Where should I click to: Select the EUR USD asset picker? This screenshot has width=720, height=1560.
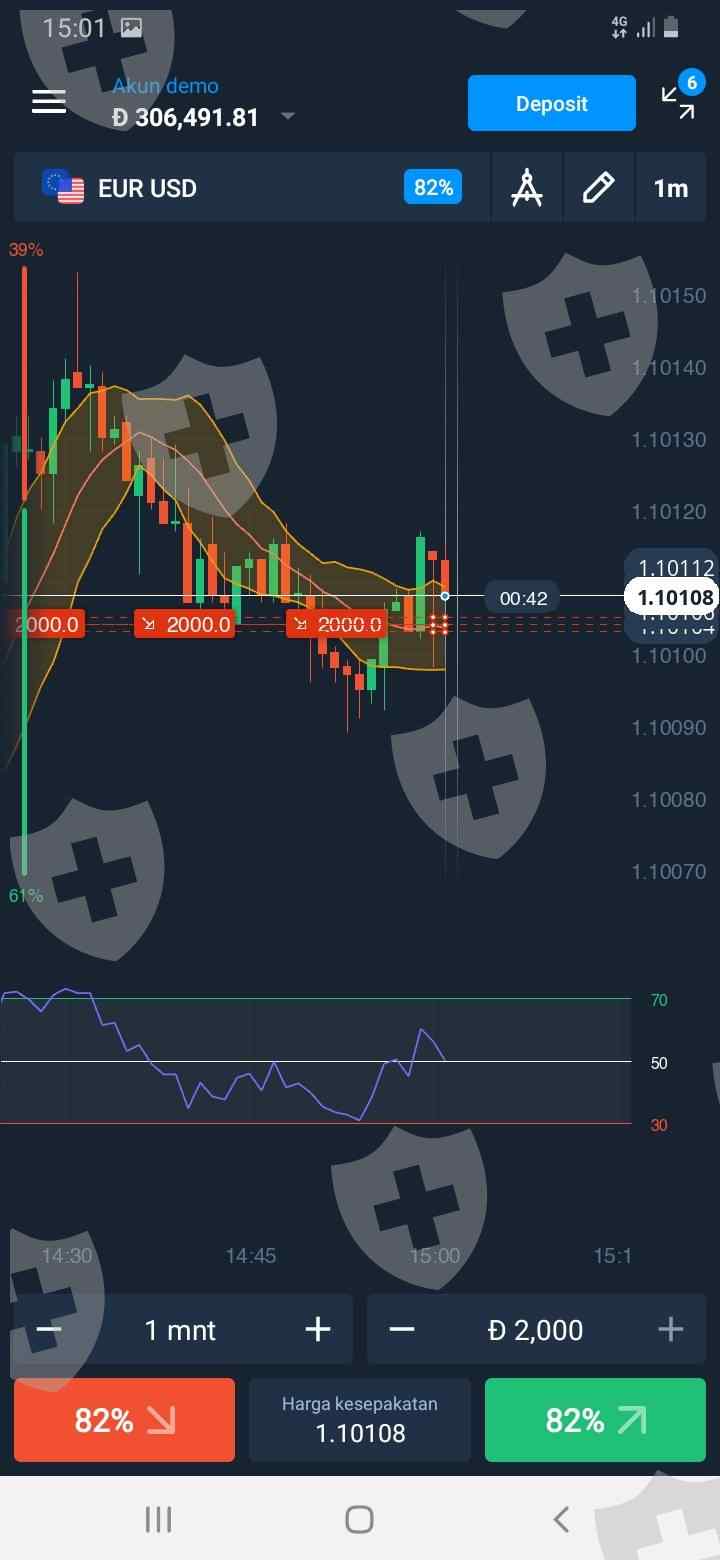[x=148, y=188]
